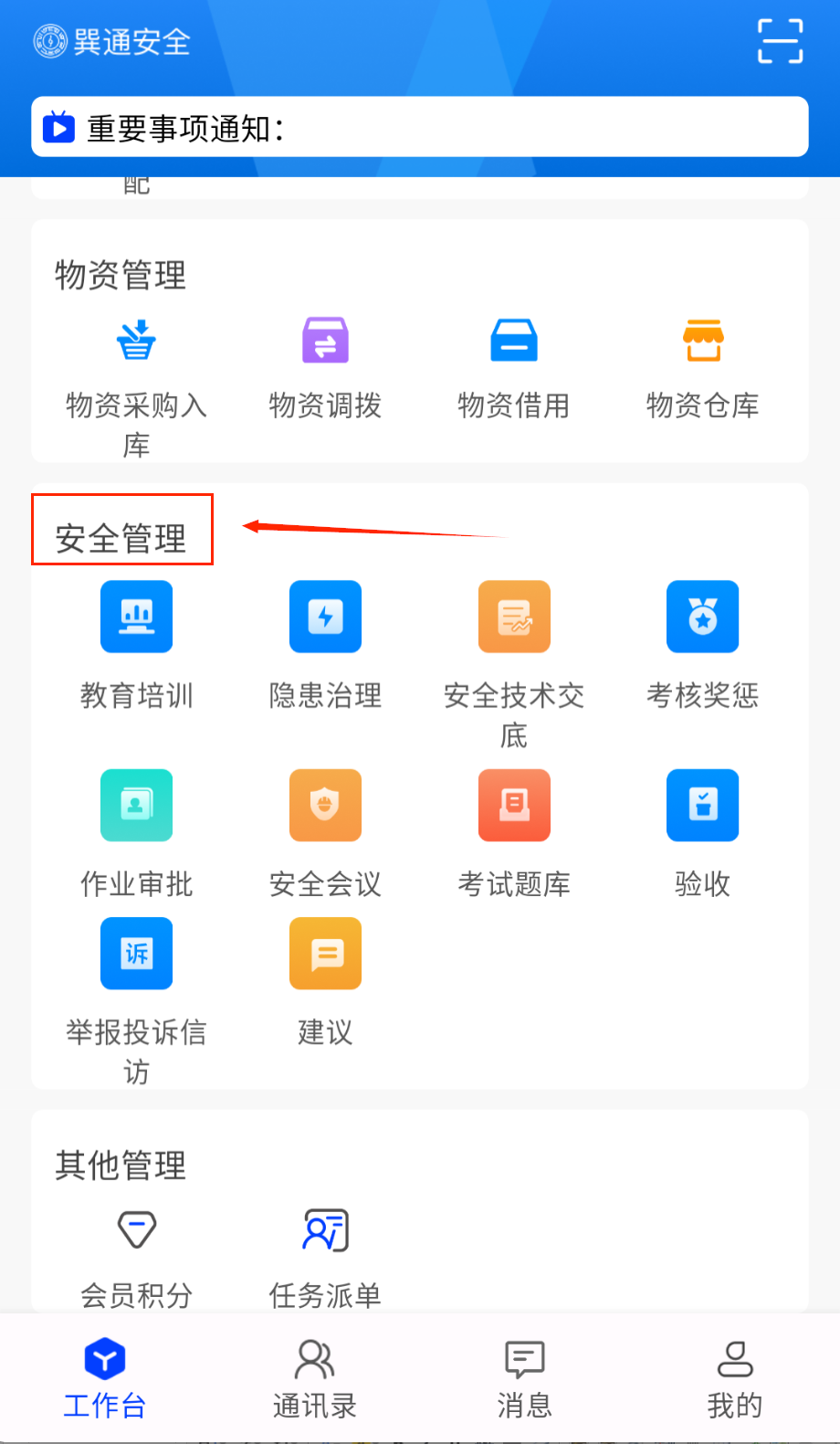The height and width of the screenshot is (1444, 840).
Task: Open the scan icon in the header
Action: pyautogui.click(x=780, y=42)
